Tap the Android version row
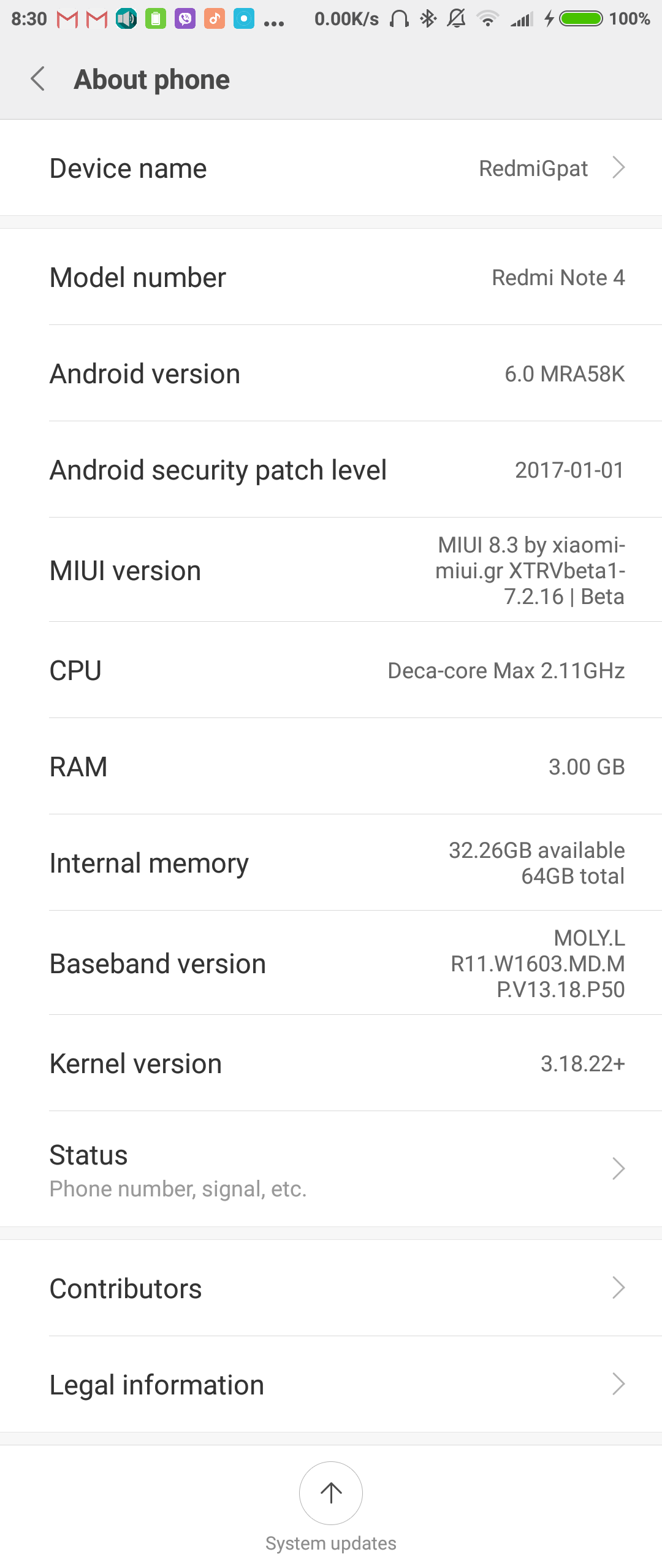Image resolution: width=662 pixels, height=1568 pixels. [331, 373]
